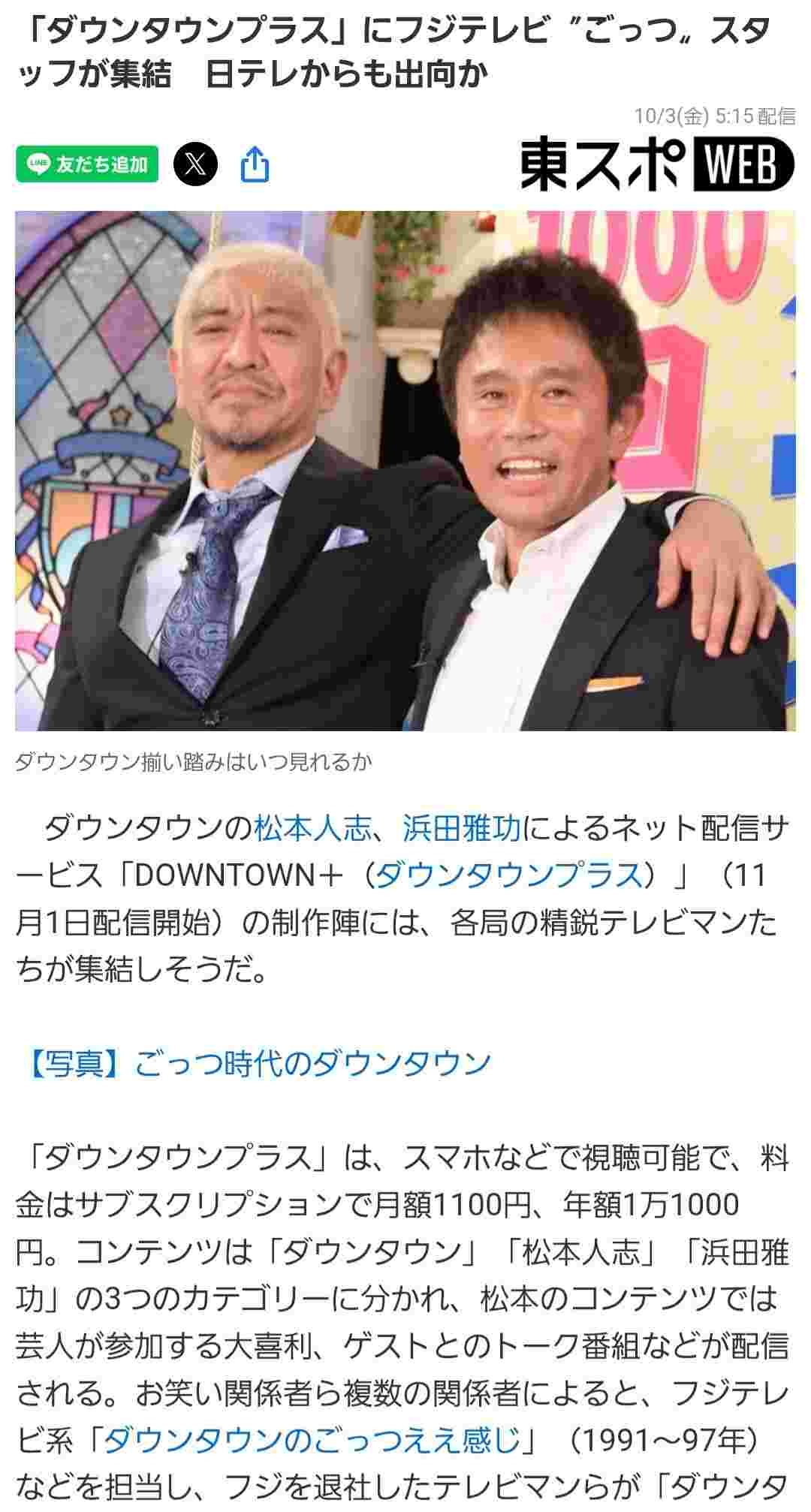Open the share options icon
Screen dimensions: 811x1512
[255, 164]
